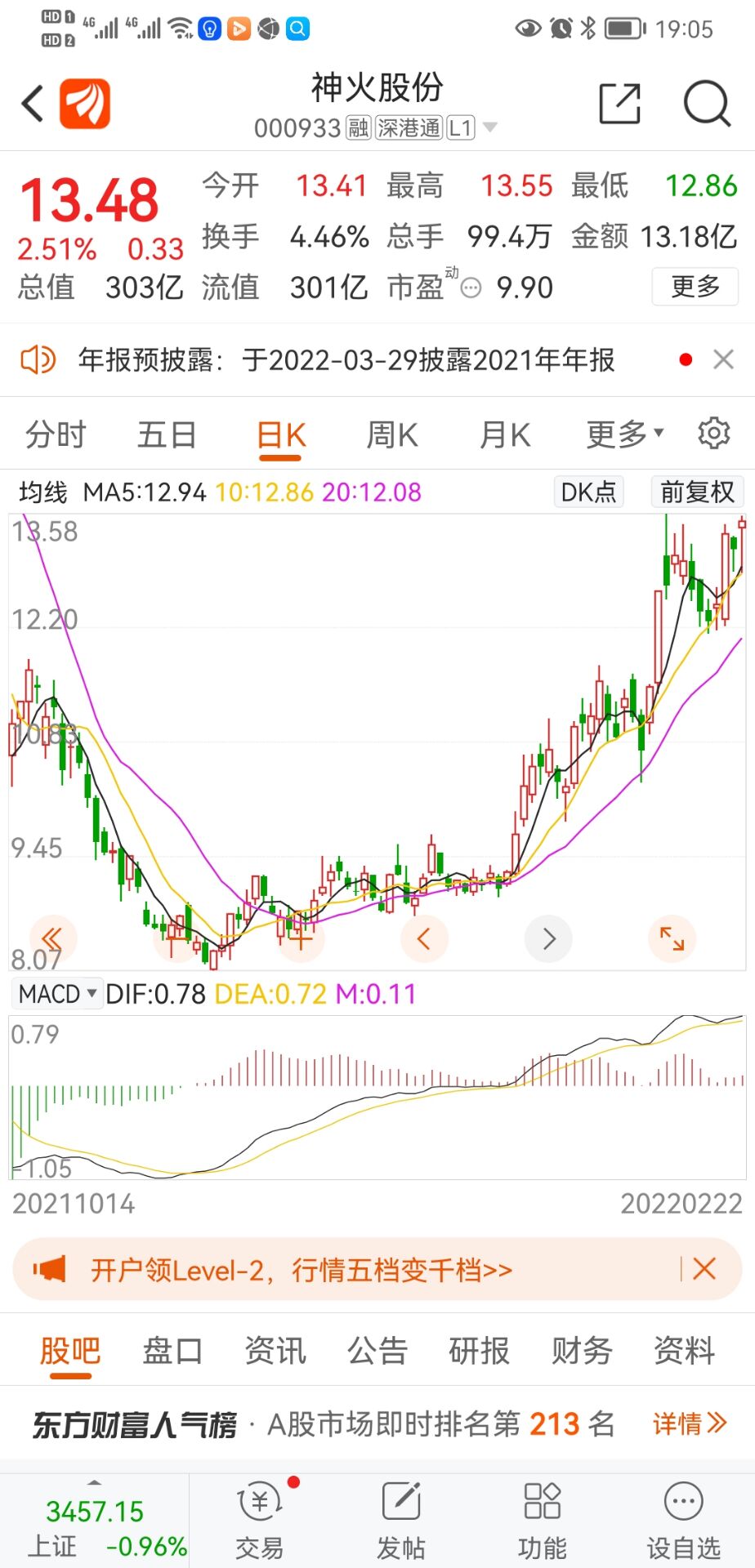The image size is (755, 1568).
Task: Open the search icon
Action: 706,105
